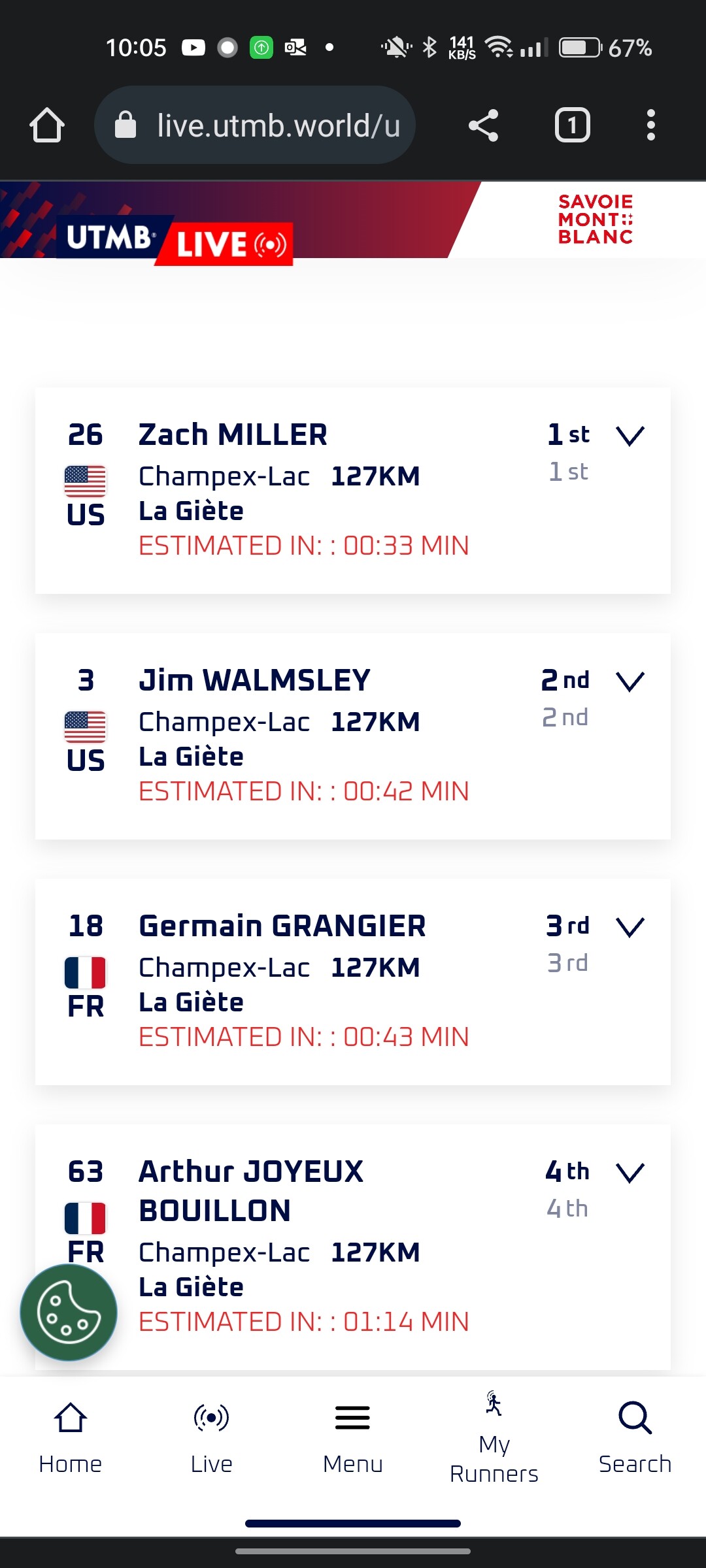Tap the live.utmb.world address bar
706x1568 pixels.
click(255, 125)
